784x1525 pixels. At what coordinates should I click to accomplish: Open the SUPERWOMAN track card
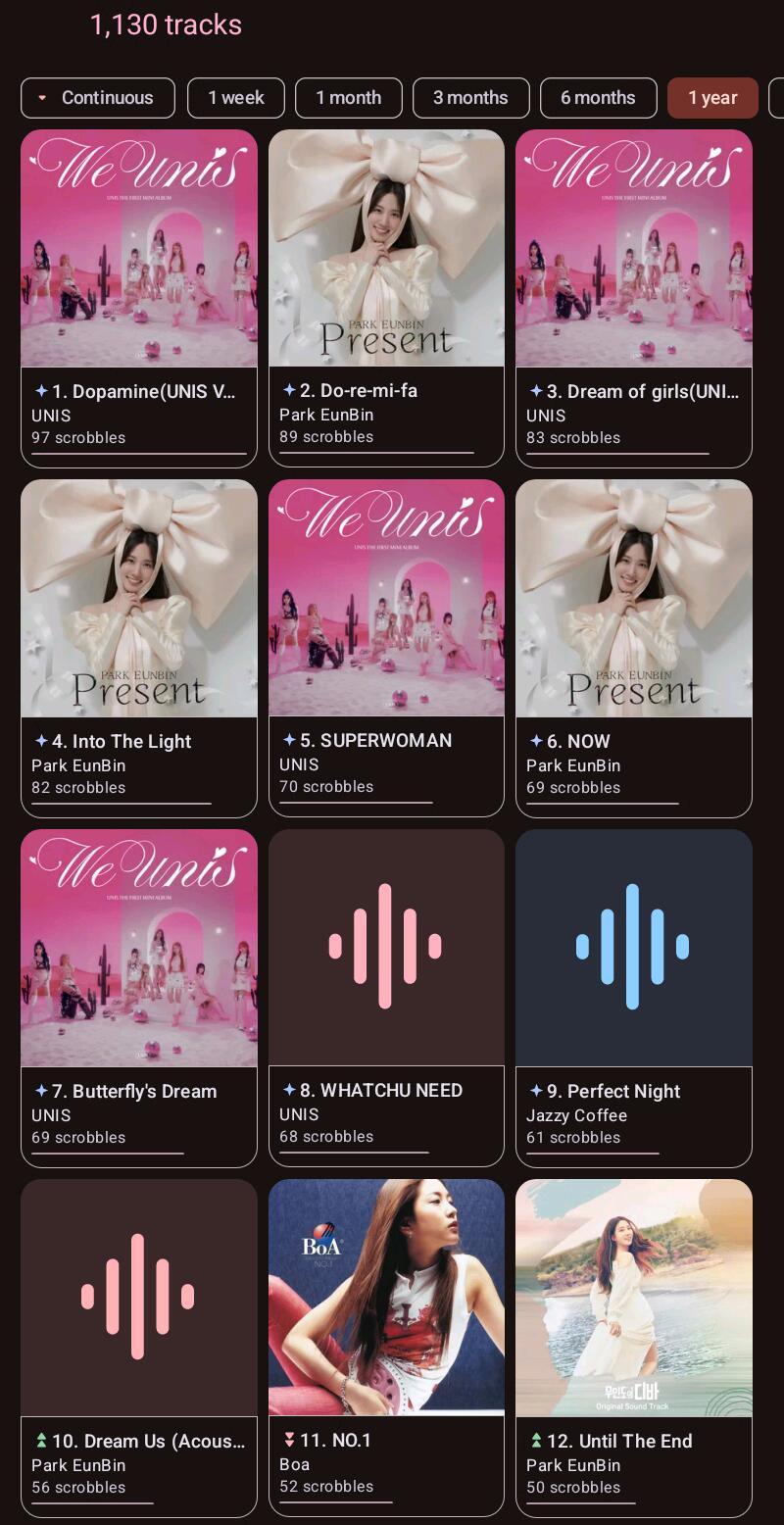pos(386,648)
